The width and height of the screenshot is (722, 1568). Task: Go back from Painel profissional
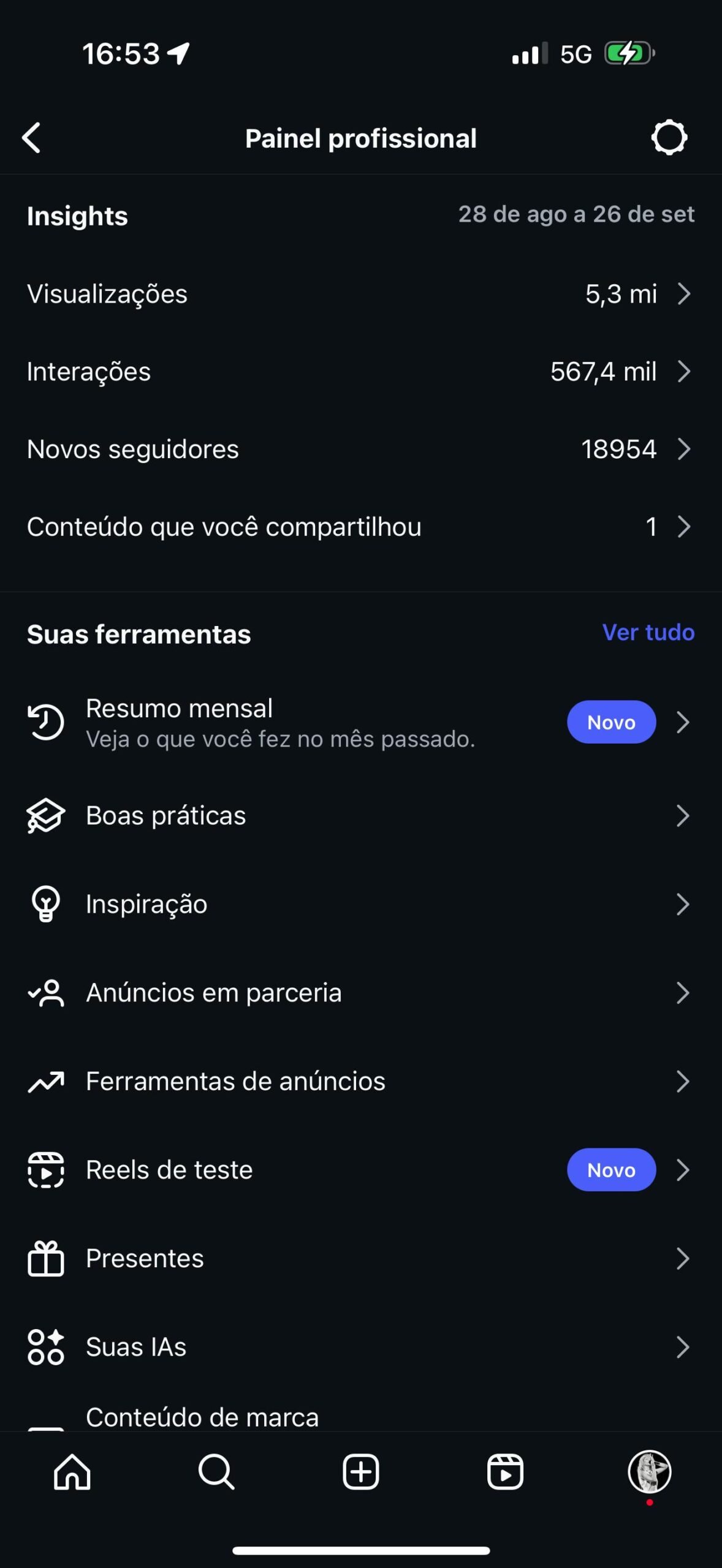pos(32,138)
